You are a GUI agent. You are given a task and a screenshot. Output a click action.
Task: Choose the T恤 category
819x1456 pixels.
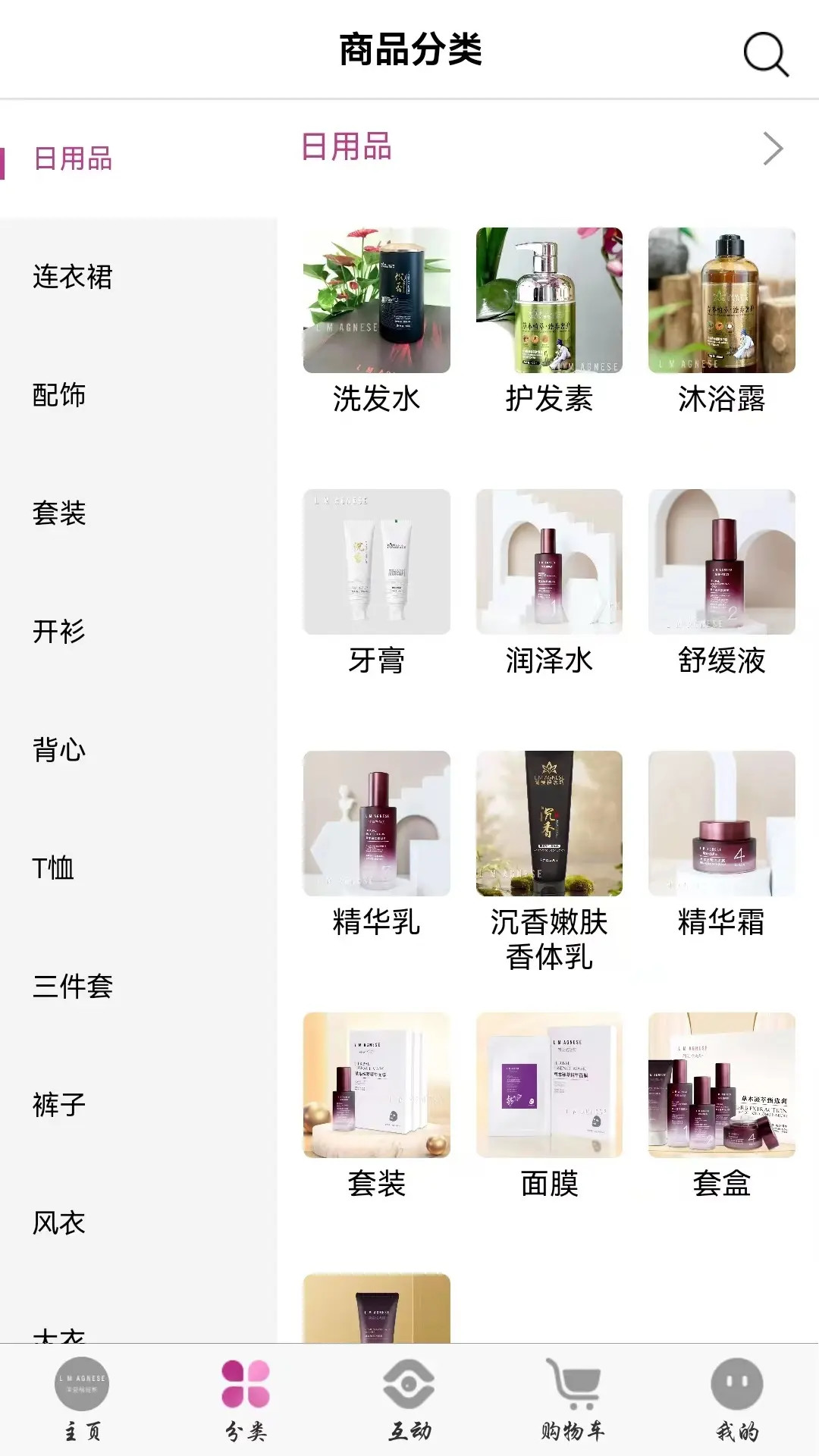[x=53, y=868]
